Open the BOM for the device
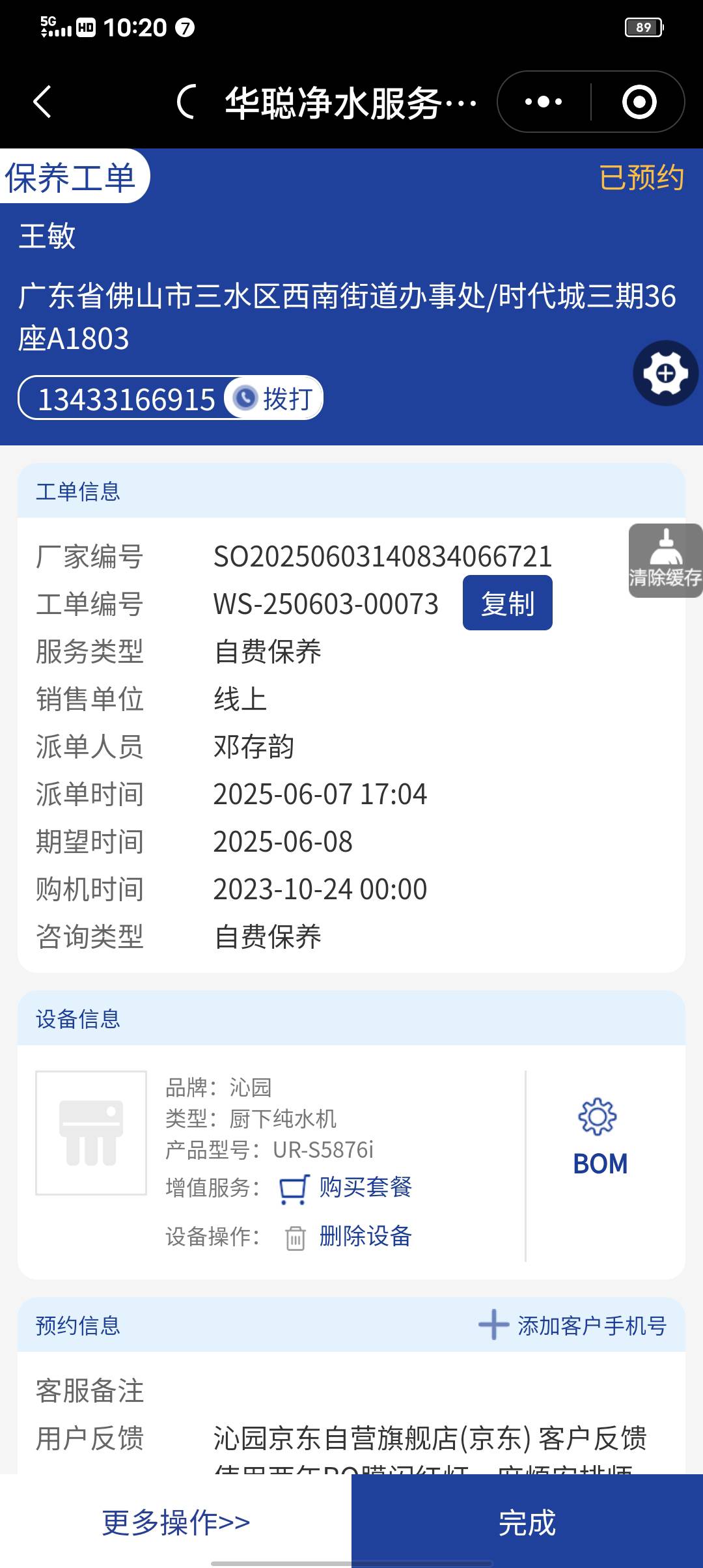Viewport: 703px width, 1568px height. click(600, 1137)
